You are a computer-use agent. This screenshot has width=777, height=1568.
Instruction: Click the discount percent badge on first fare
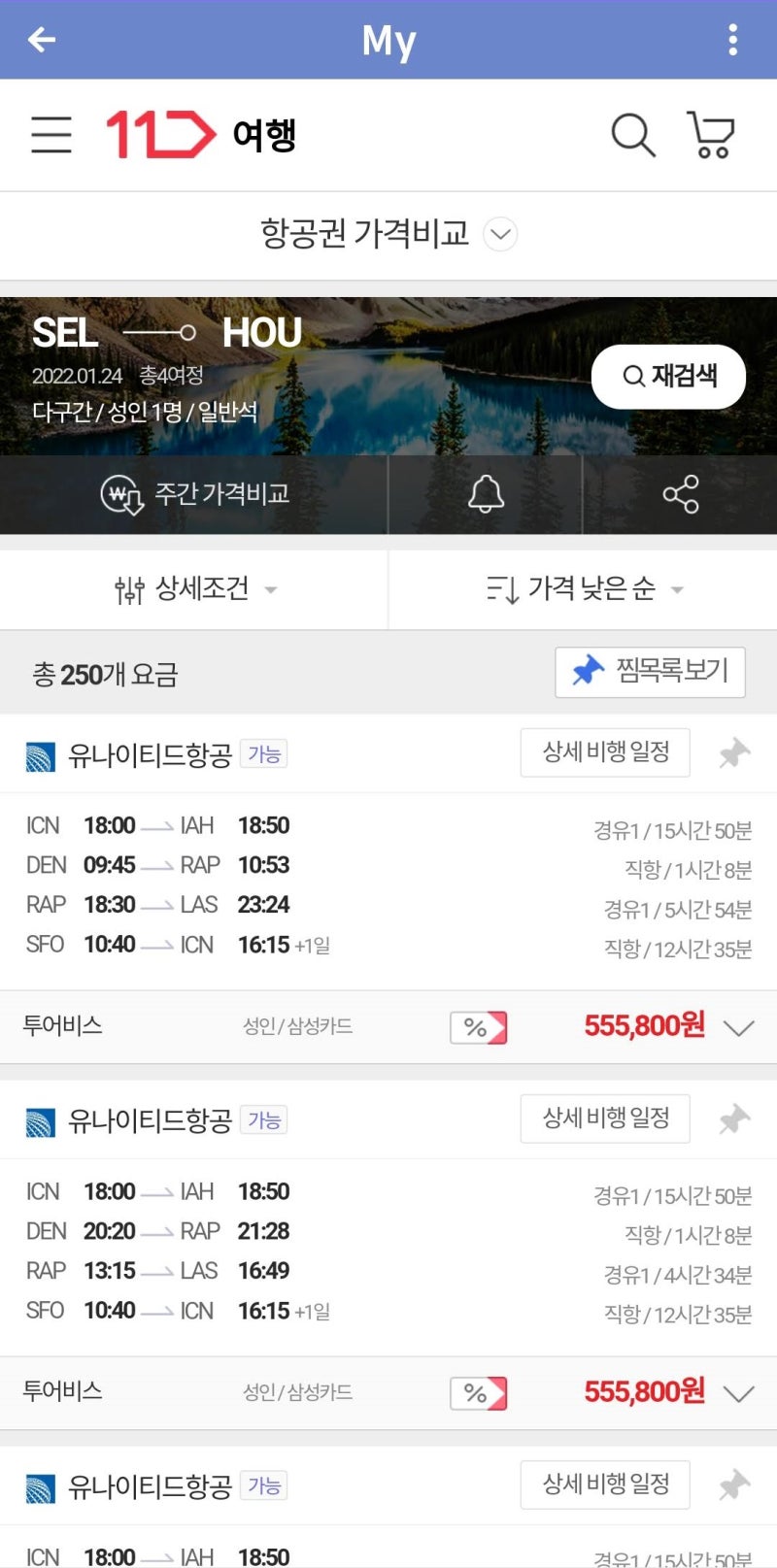(x=478, y=1026)
